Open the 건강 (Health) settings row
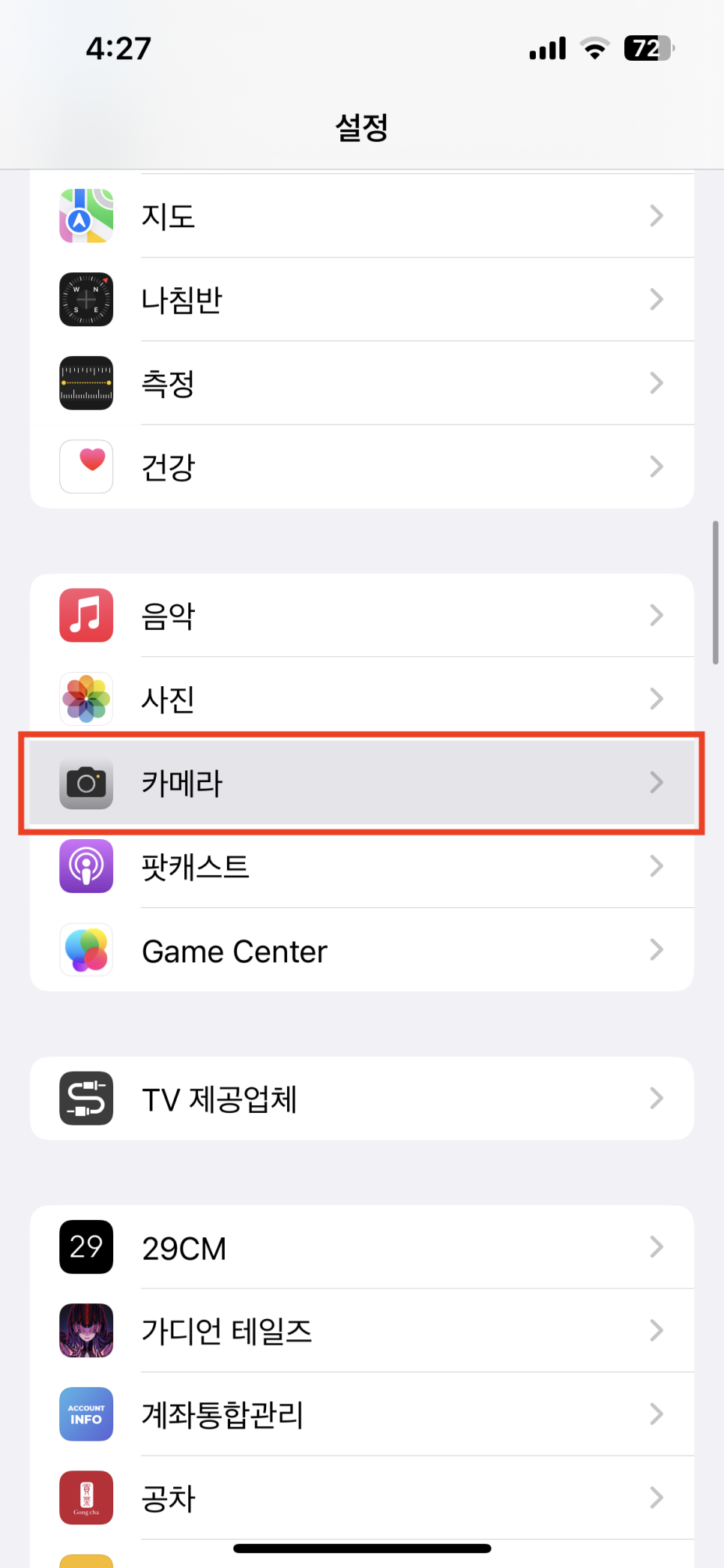This screenshot has height=1568, width=724. pos(361,466)
